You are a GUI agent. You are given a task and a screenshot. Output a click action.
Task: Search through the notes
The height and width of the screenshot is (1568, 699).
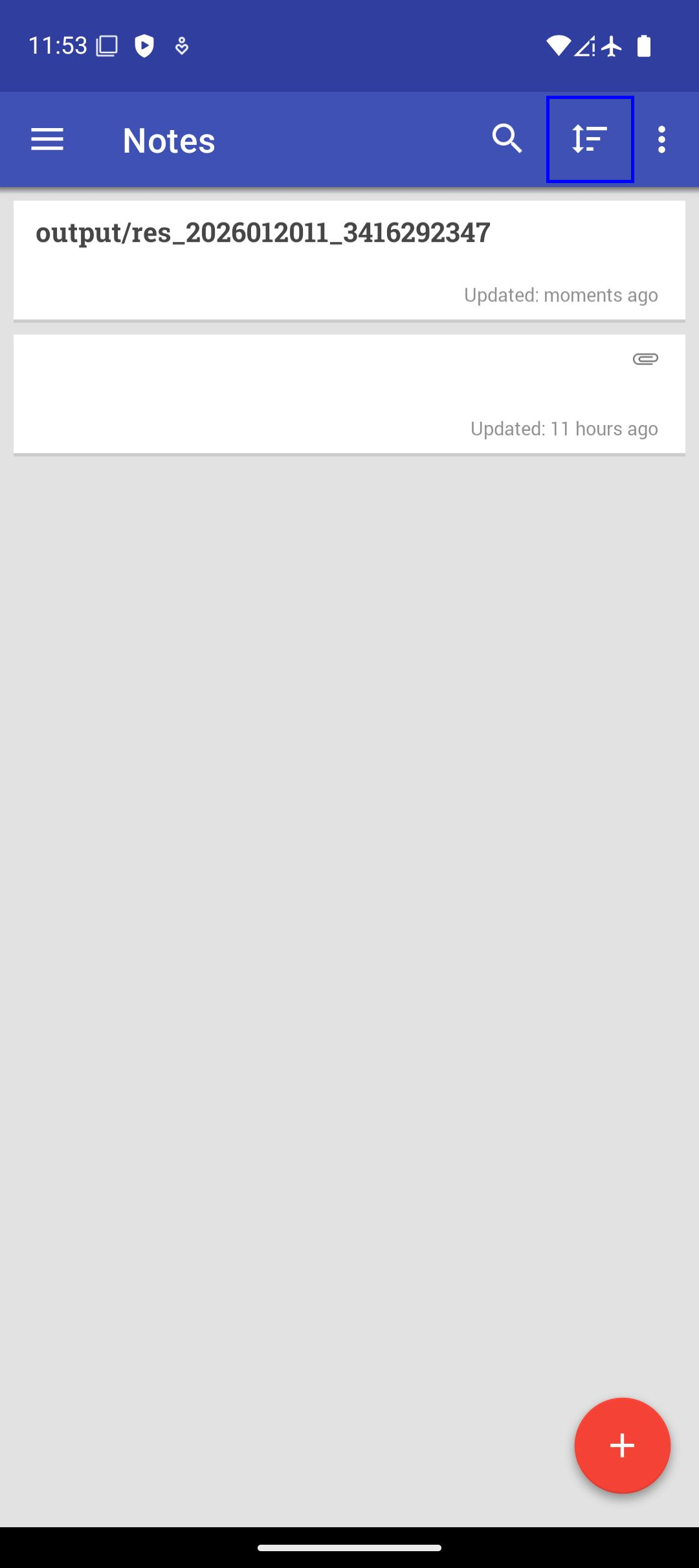tap(507, 140)
